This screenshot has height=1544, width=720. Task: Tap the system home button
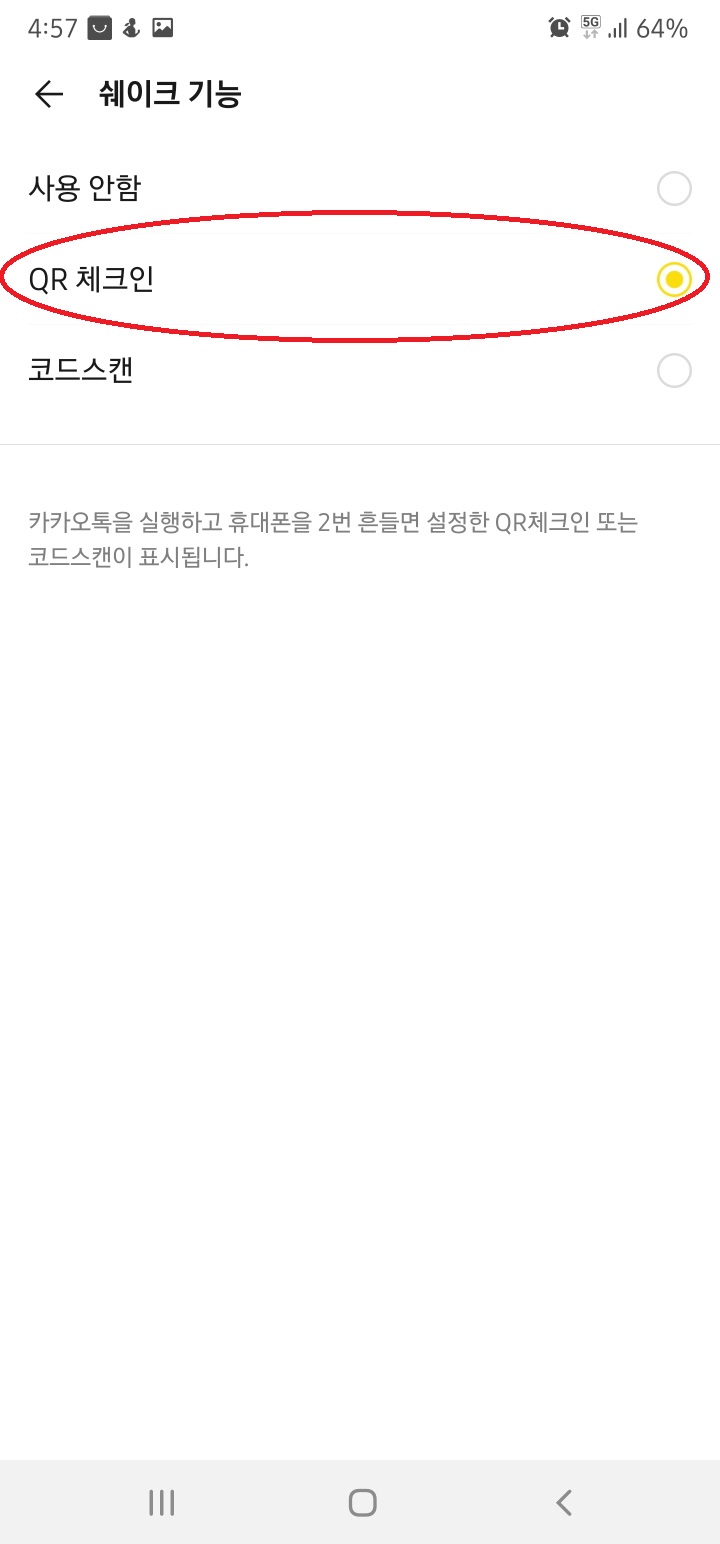tap(362, 1502)
